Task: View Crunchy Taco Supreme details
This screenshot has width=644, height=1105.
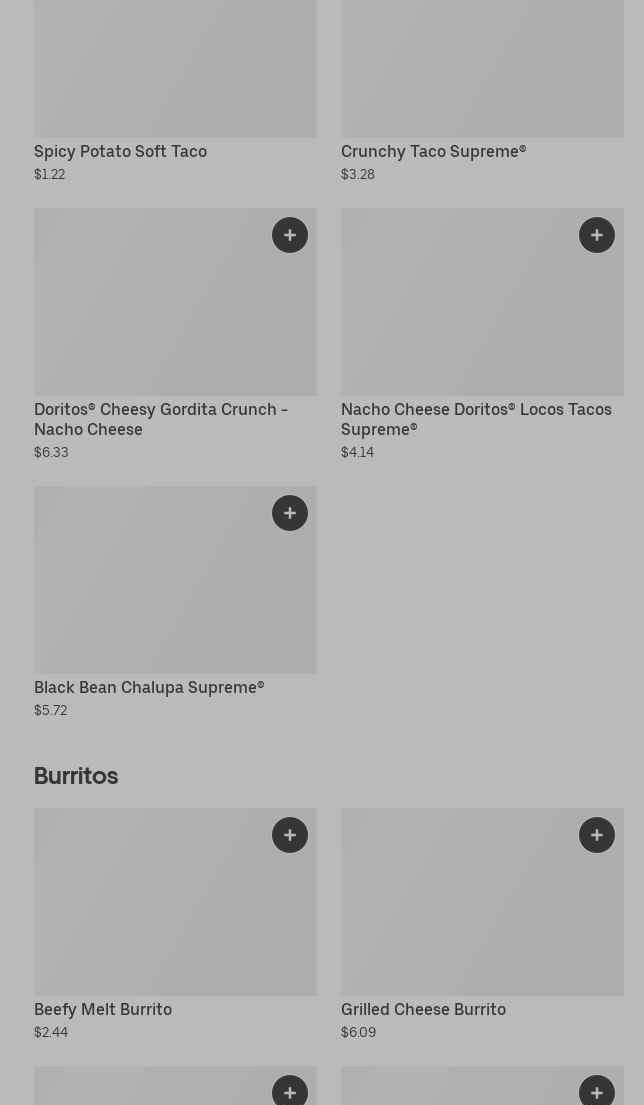Action: [482, 92]
